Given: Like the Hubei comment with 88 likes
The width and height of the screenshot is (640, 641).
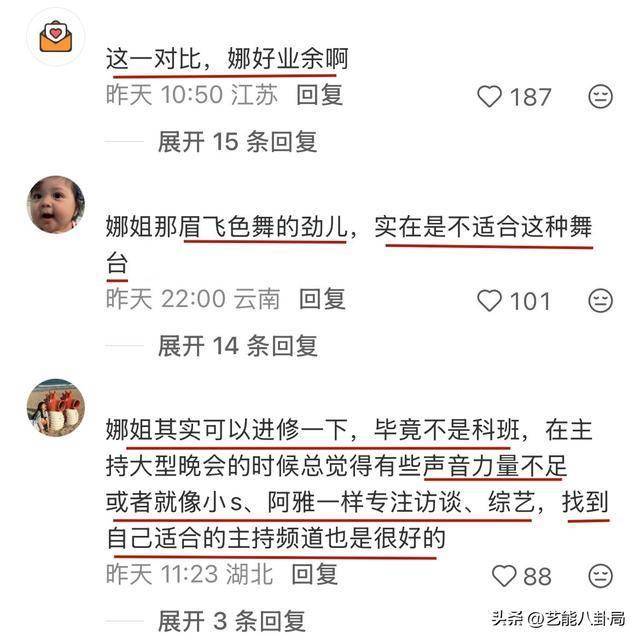Looking at the screenshot, I should click(x=504, y=576).
